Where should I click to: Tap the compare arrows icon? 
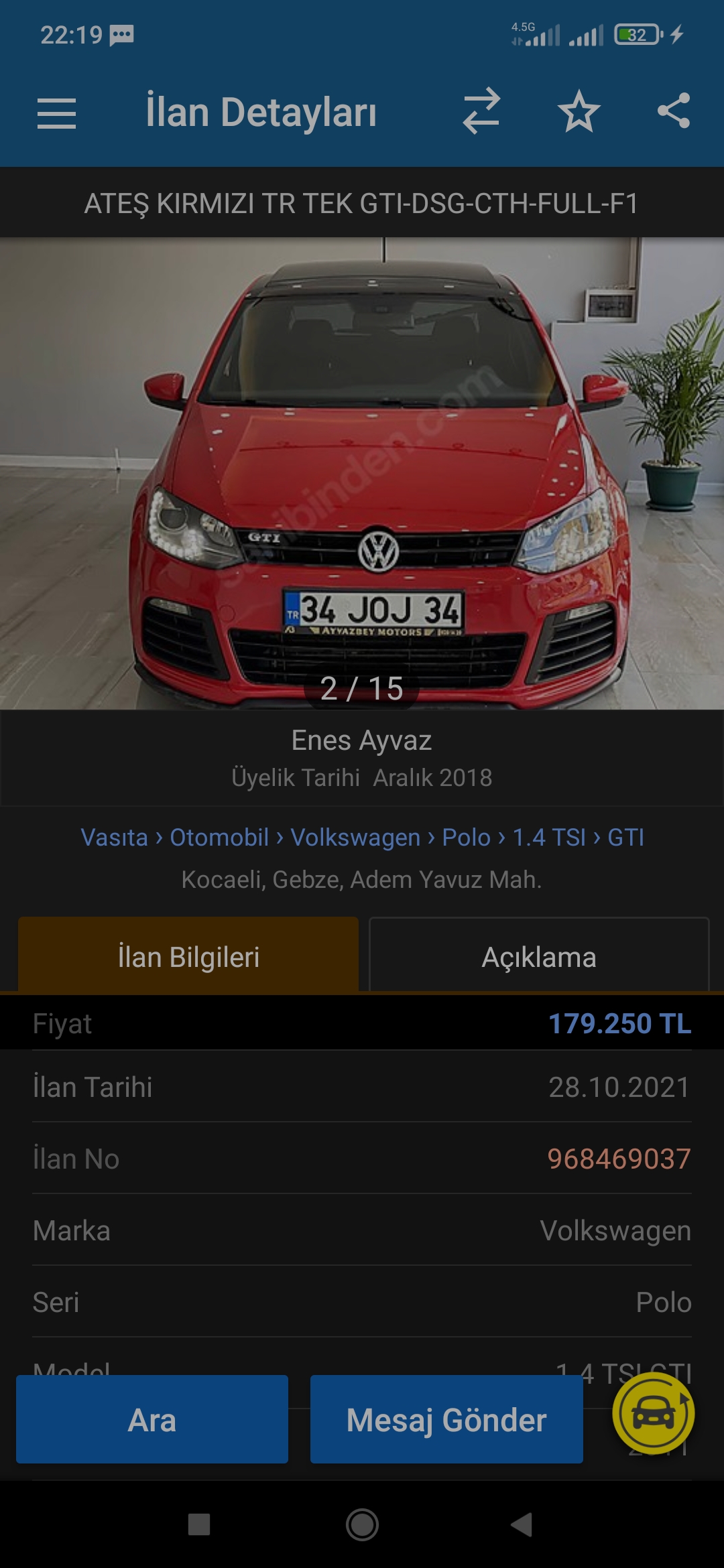click(481, 111)
